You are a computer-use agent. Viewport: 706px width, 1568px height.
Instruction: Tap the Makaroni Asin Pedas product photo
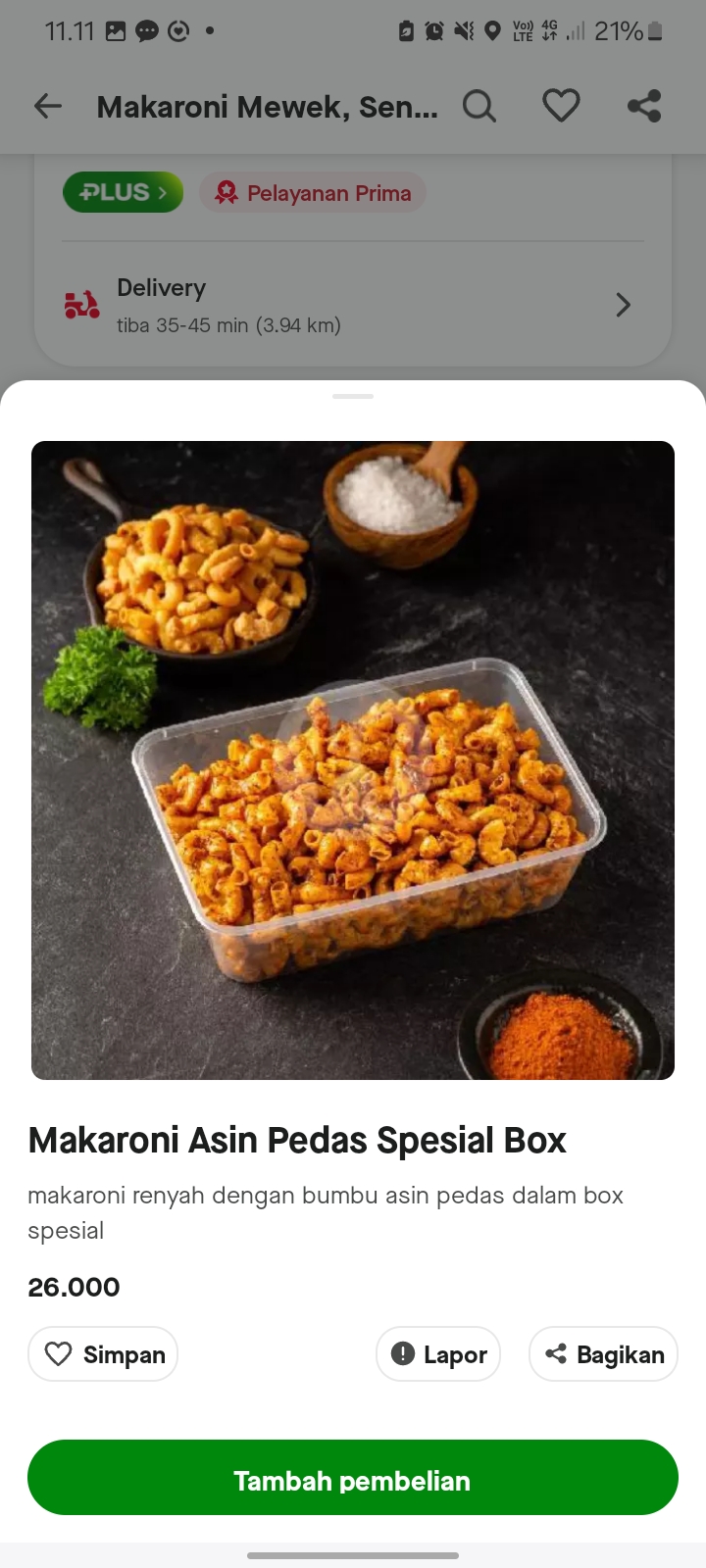(353, 759)
